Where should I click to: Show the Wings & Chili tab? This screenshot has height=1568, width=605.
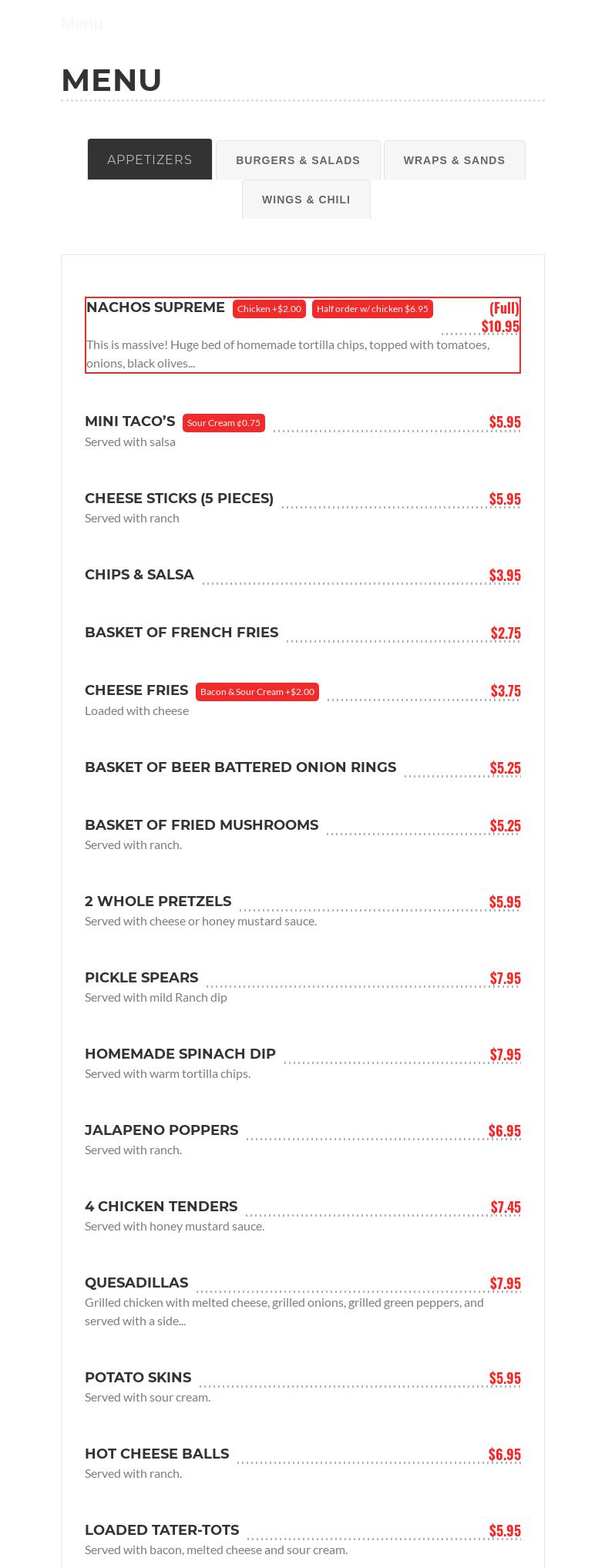[306, 200]
